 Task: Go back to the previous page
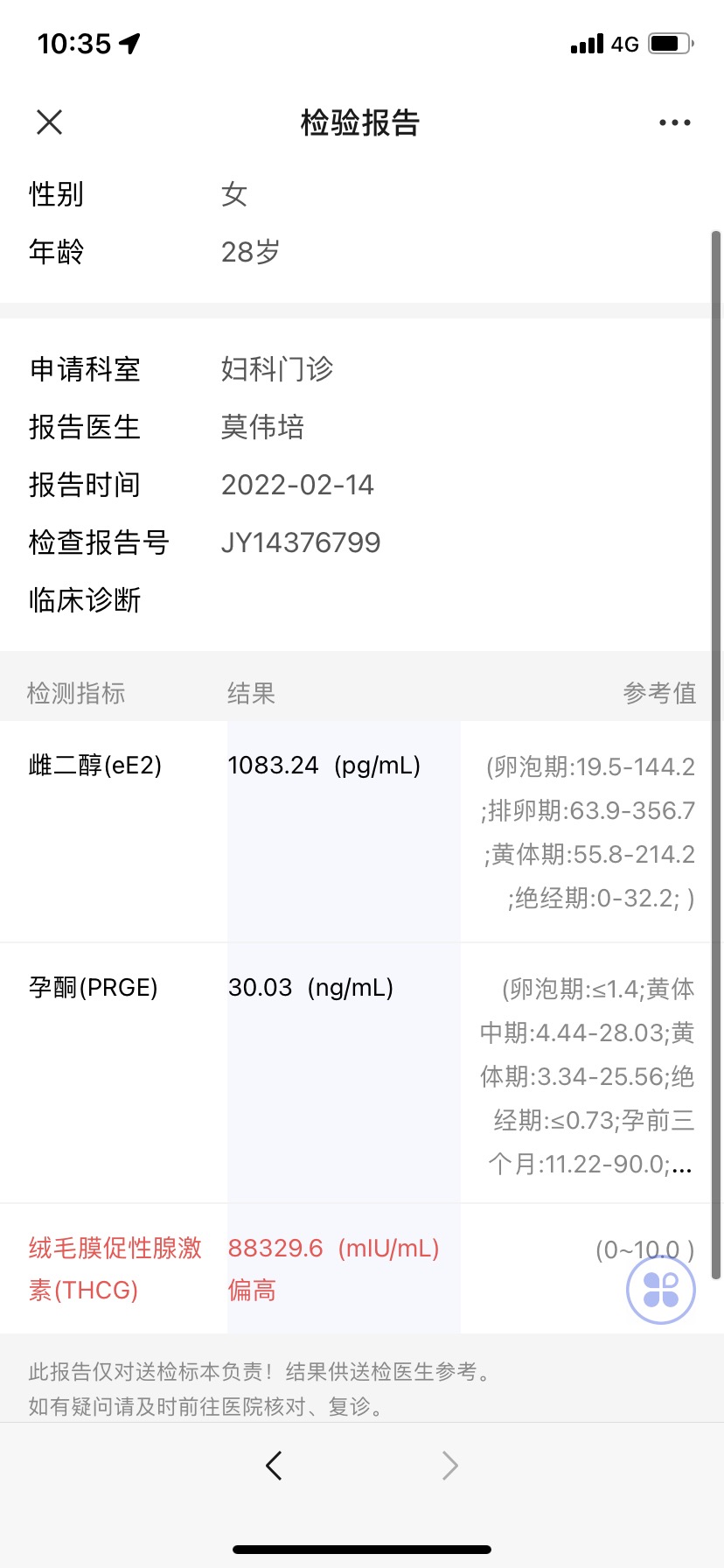[x=274, y=1465]
